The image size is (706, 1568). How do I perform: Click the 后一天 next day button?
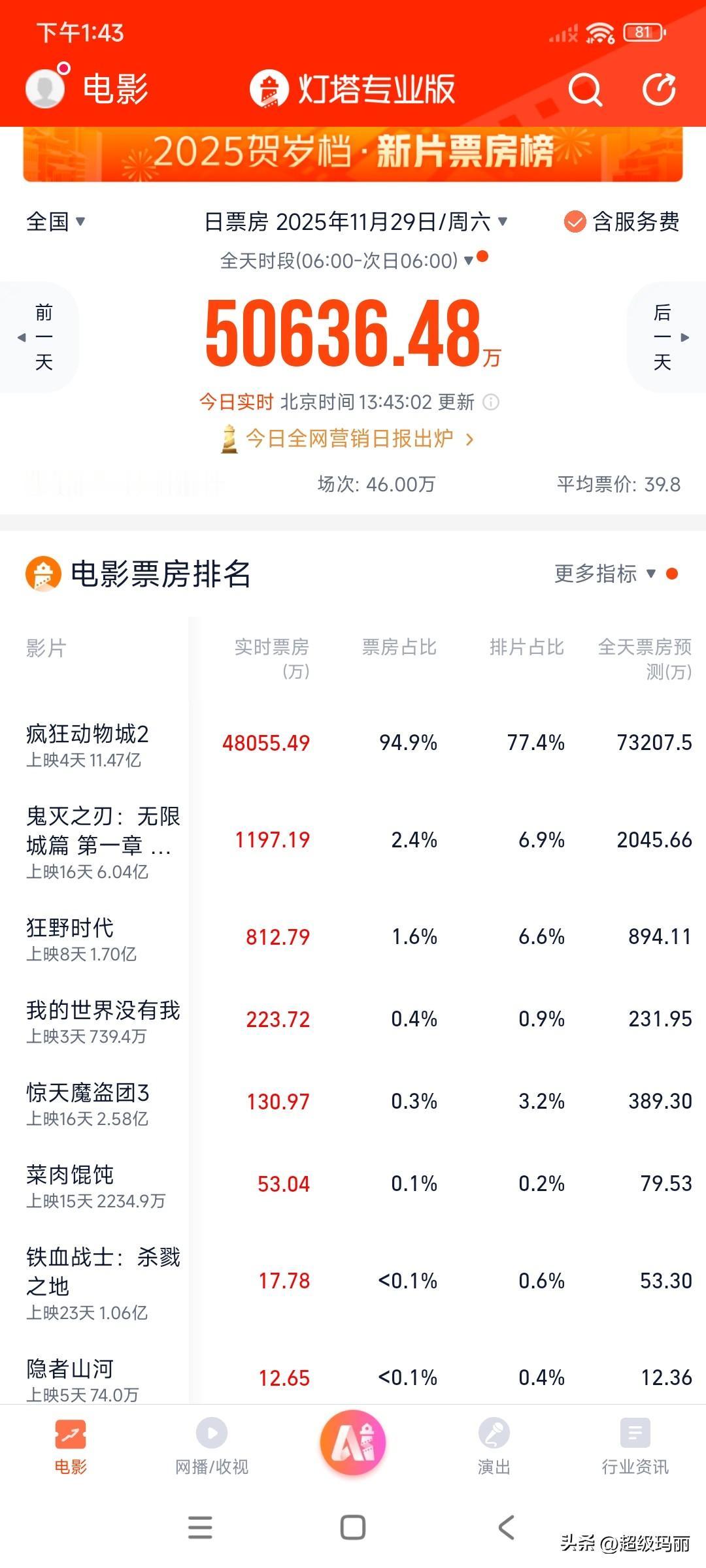pos(664,338)
